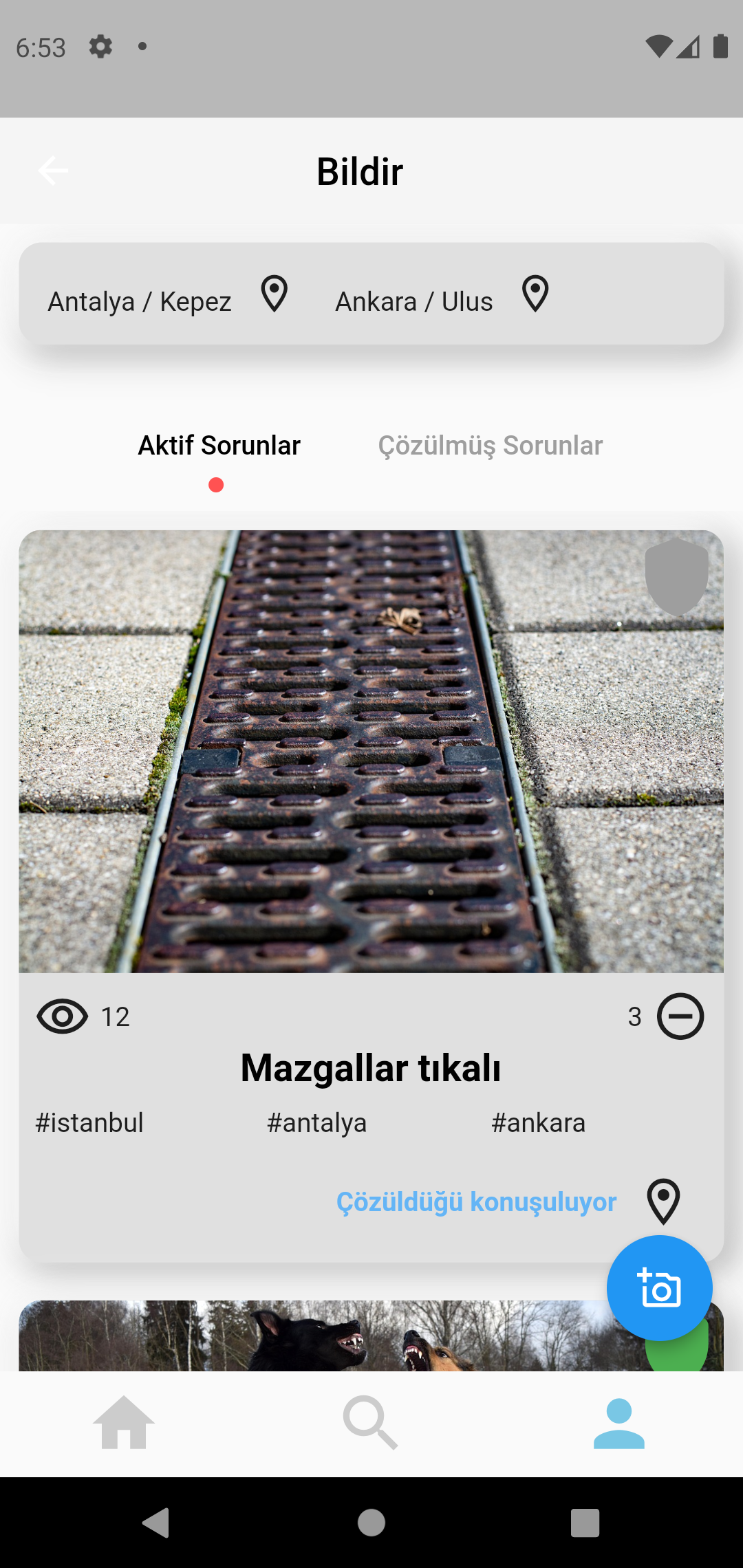This screenshot has width=743, height=1568.
Task: Open the #ankara hashtag
Action: (x=538, y=1123)
